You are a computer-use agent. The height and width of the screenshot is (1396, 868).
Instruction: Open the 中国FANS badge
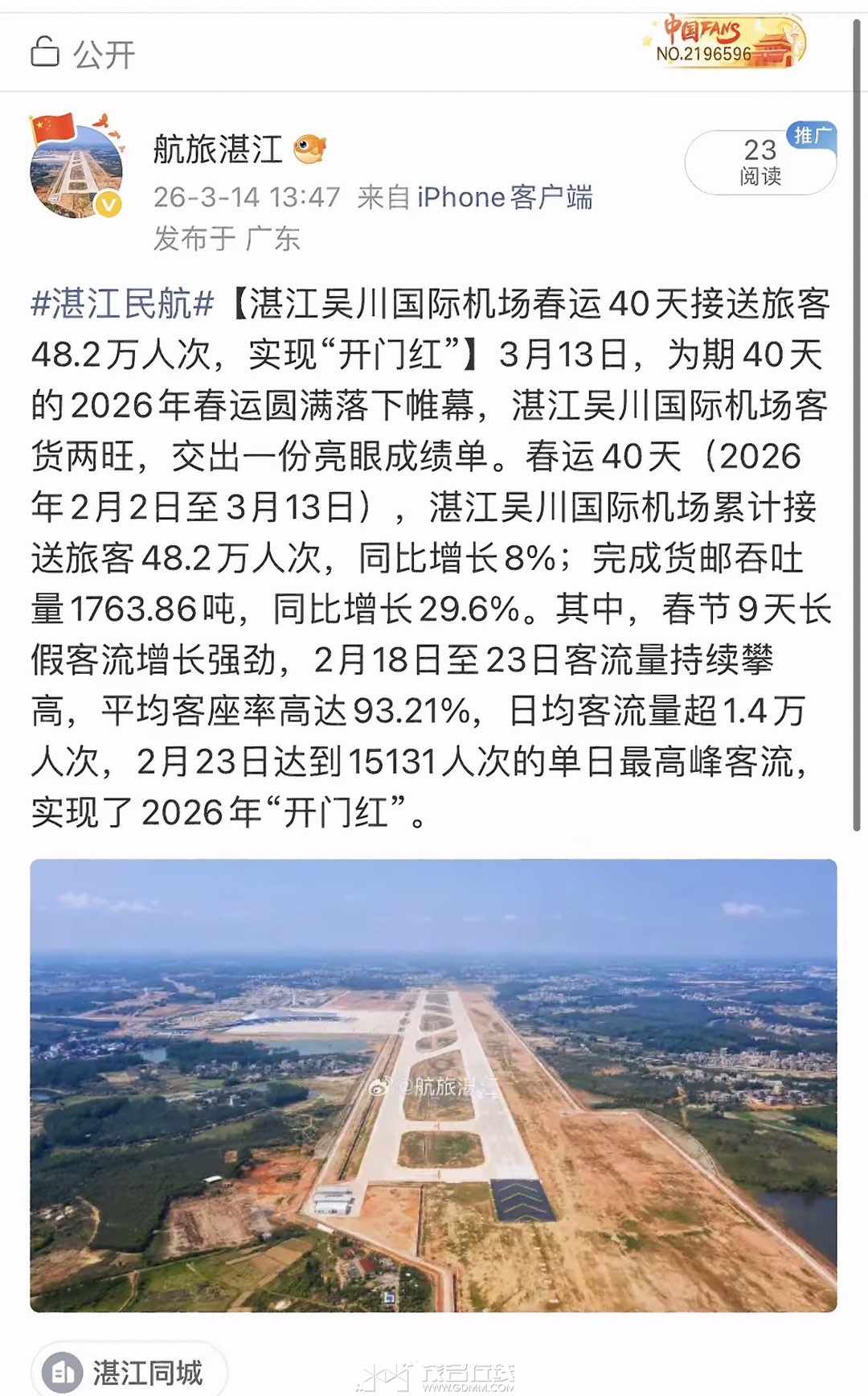723,40
